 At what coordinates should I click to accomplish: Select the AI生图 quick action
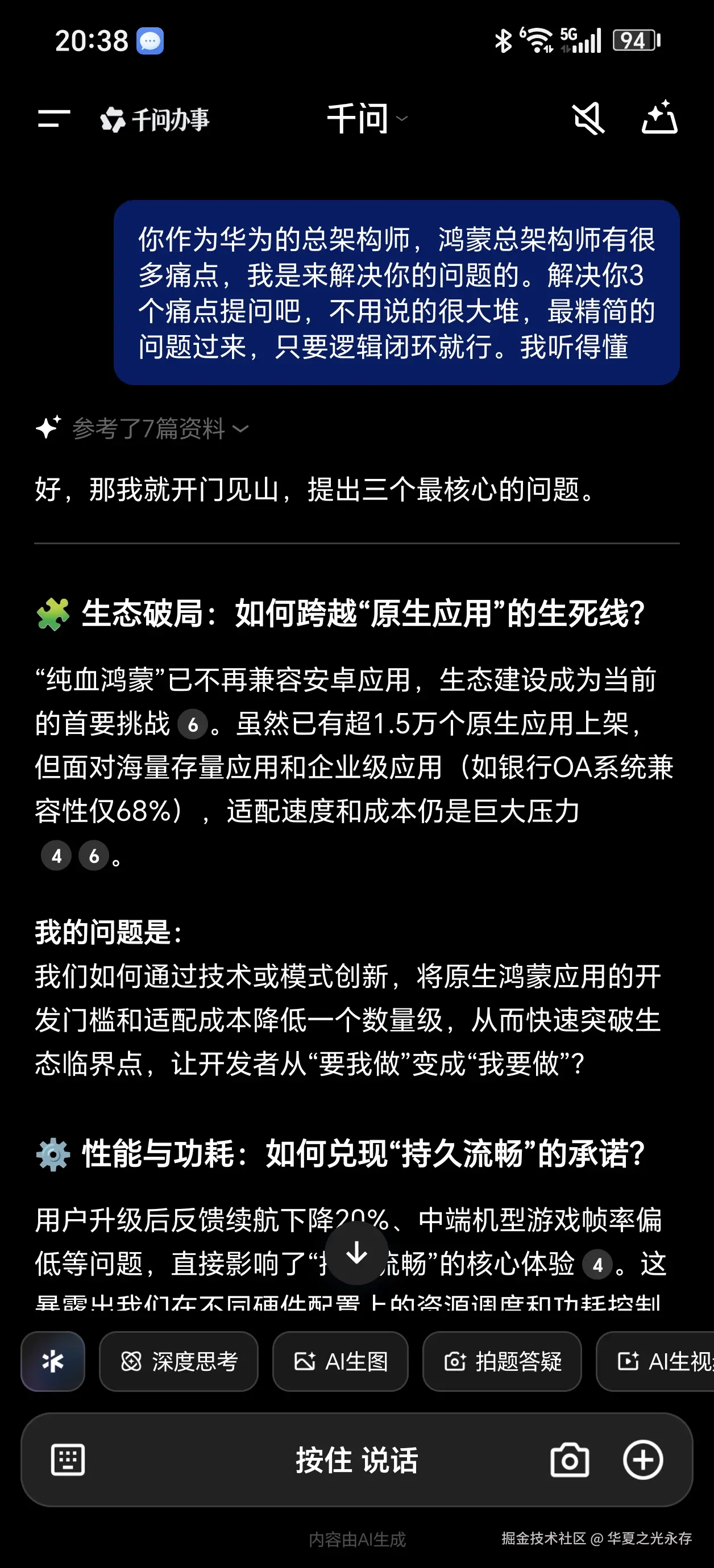click(x=340, y=1362)
